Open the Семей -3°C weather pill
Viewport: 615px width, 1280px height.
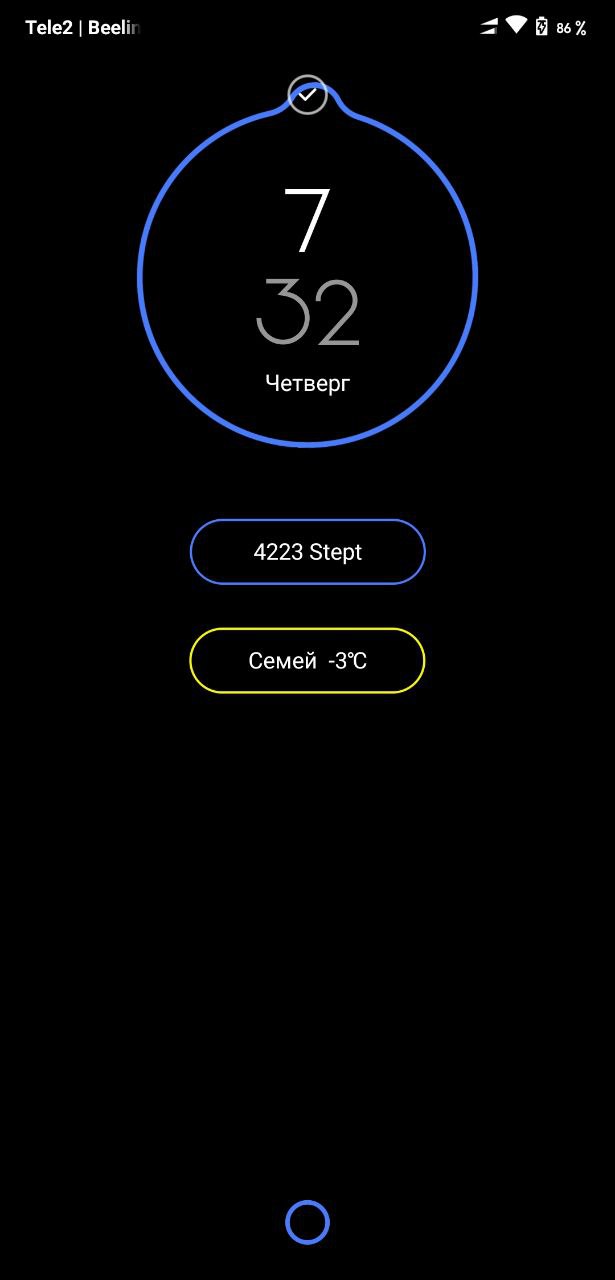coord(307,660)
